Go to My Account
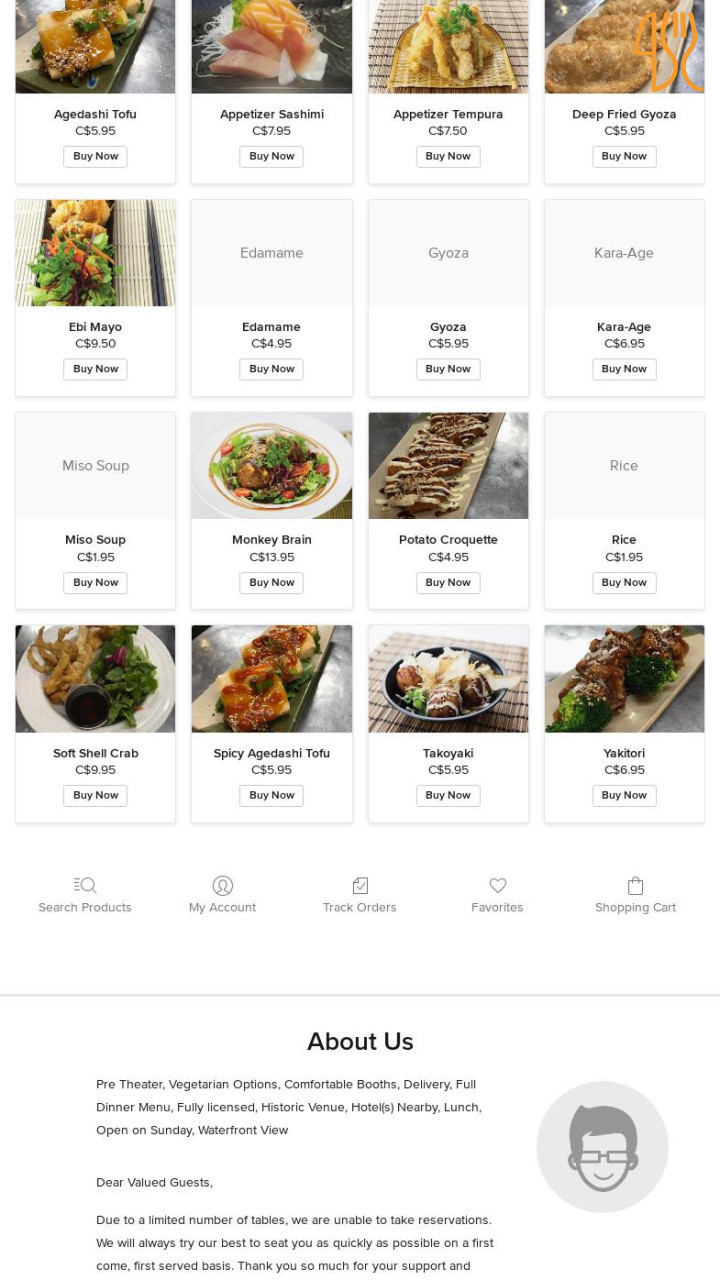This screenshot has width=720, height=1280. tap(222, 894)
